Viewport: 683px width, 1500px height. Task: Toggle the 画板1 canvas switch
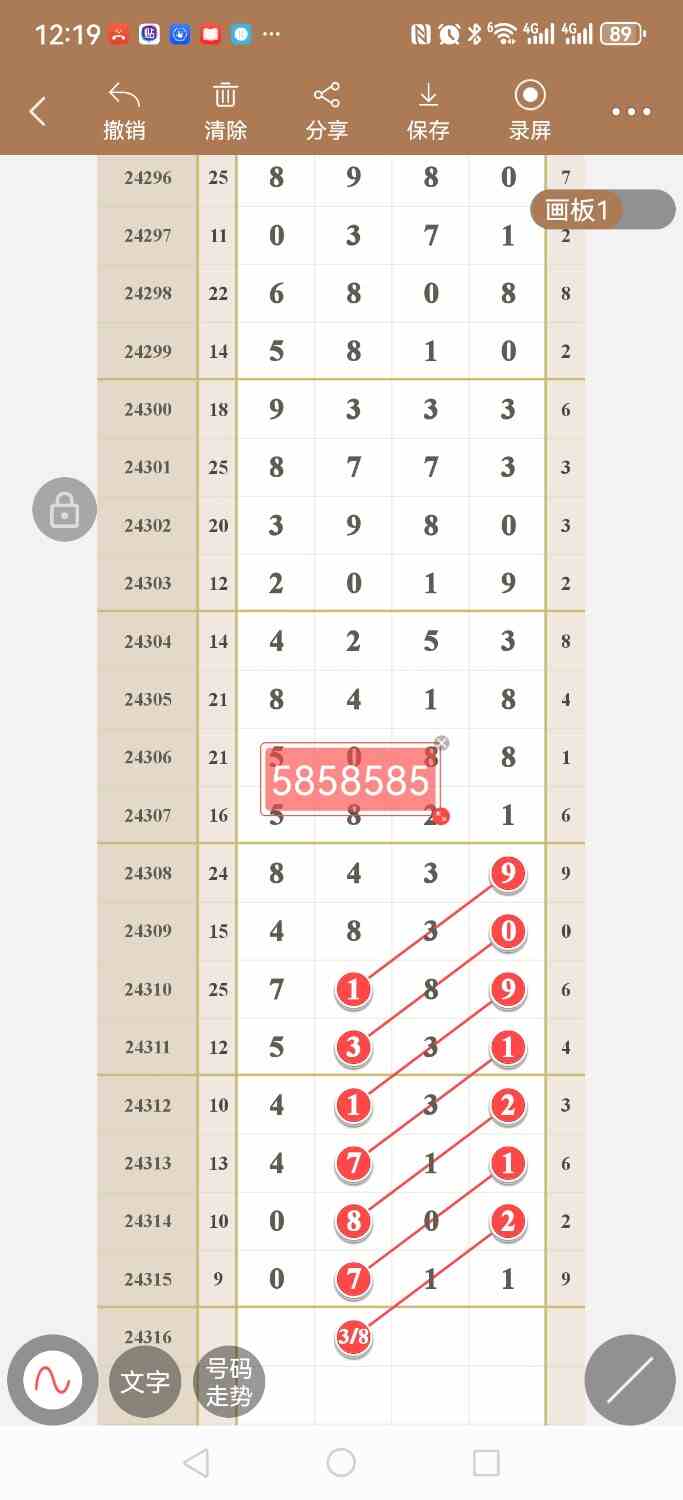click(x=603, y=210)
